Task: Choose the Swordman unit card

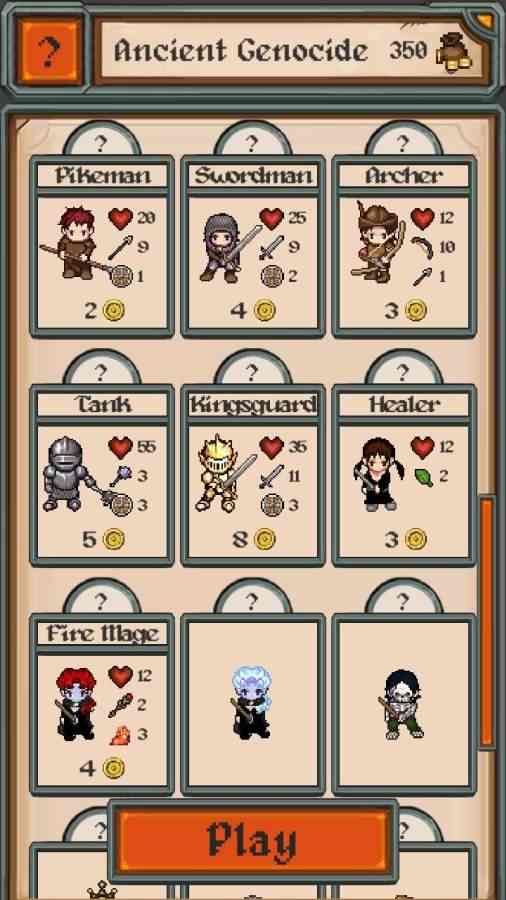Action: (253, 247)
